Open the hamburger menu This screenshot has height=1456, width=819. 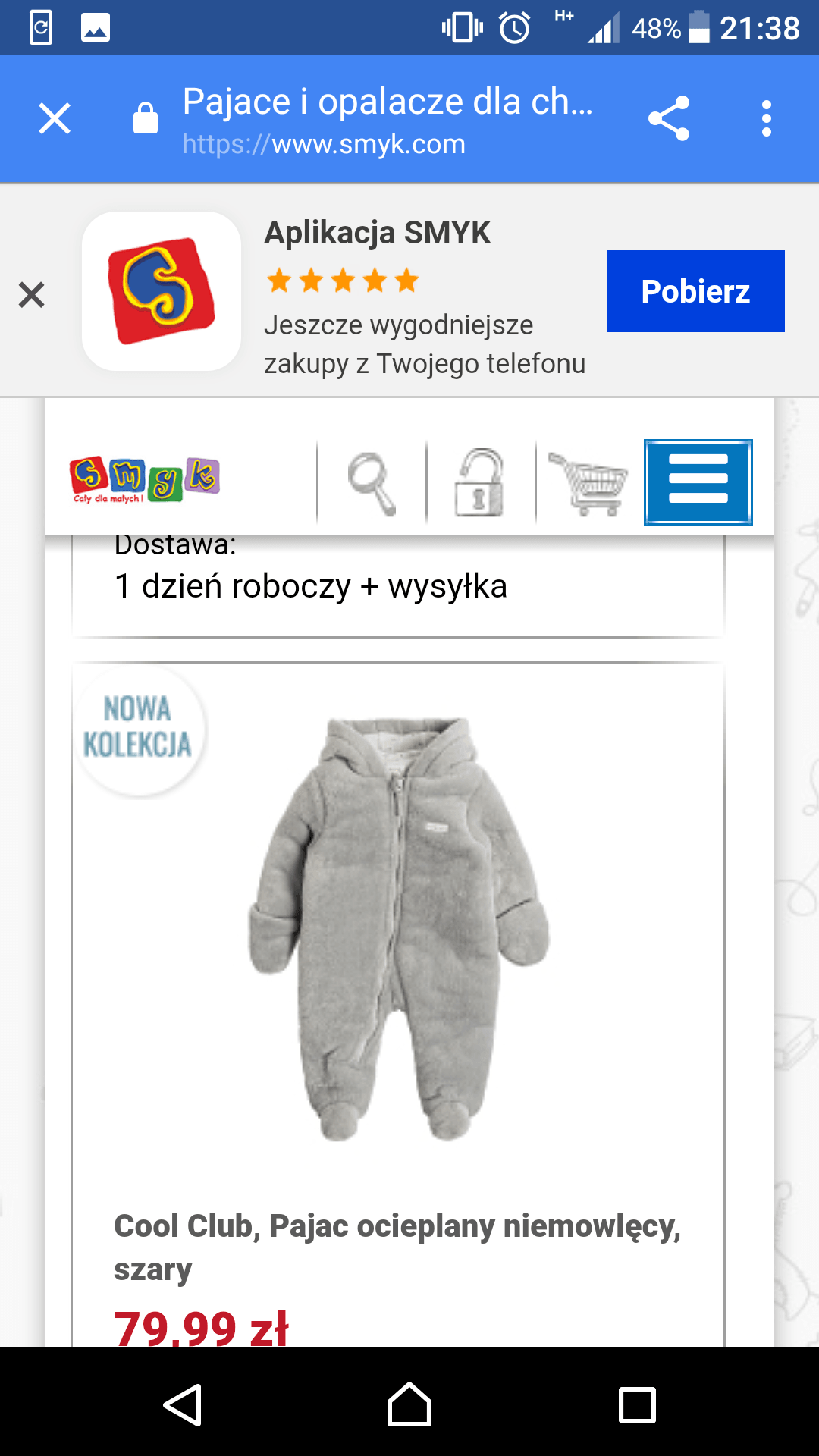coord(698,482)
